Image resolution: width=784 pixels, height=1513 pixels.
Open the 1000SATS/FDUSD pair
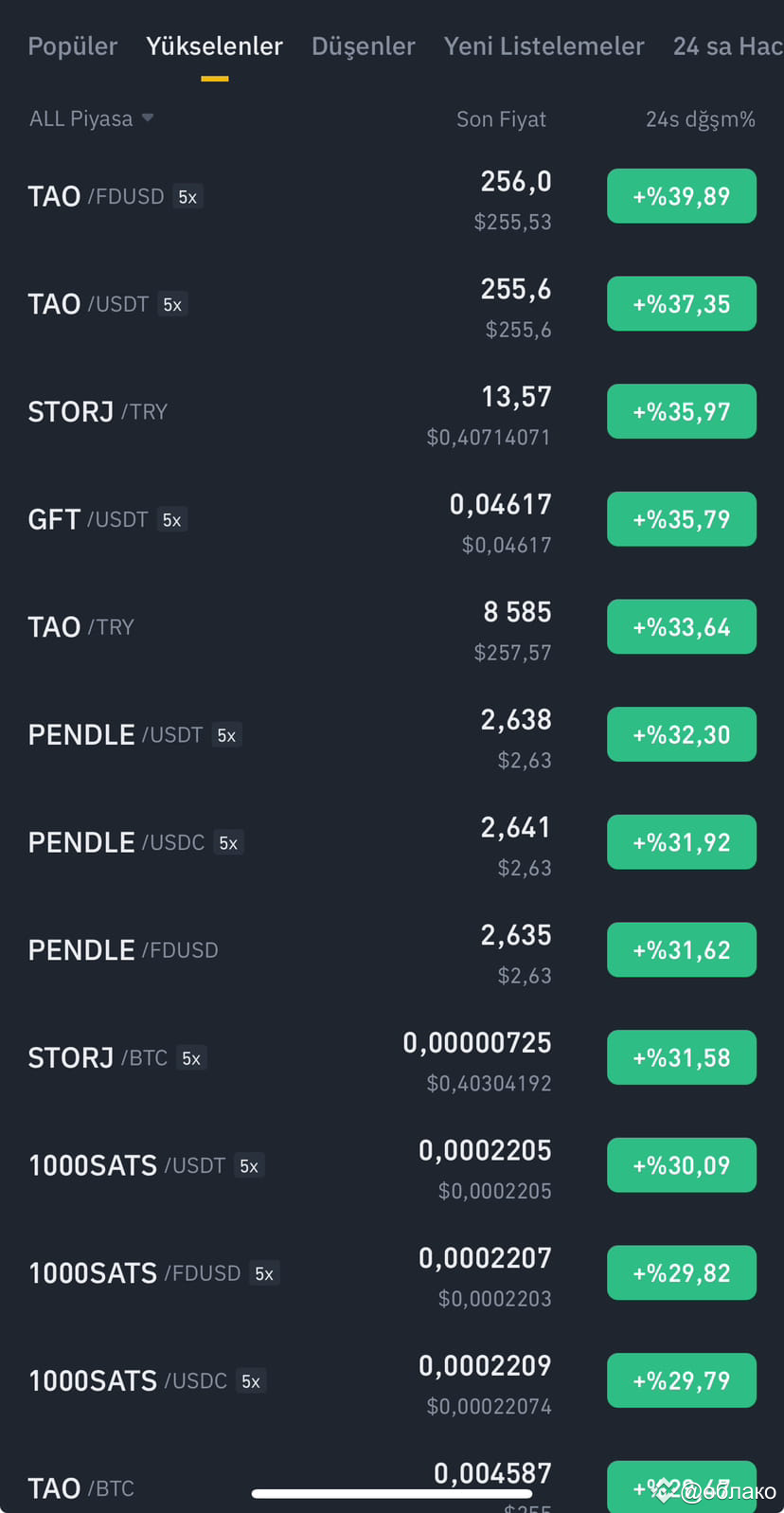pos(392,1273)
